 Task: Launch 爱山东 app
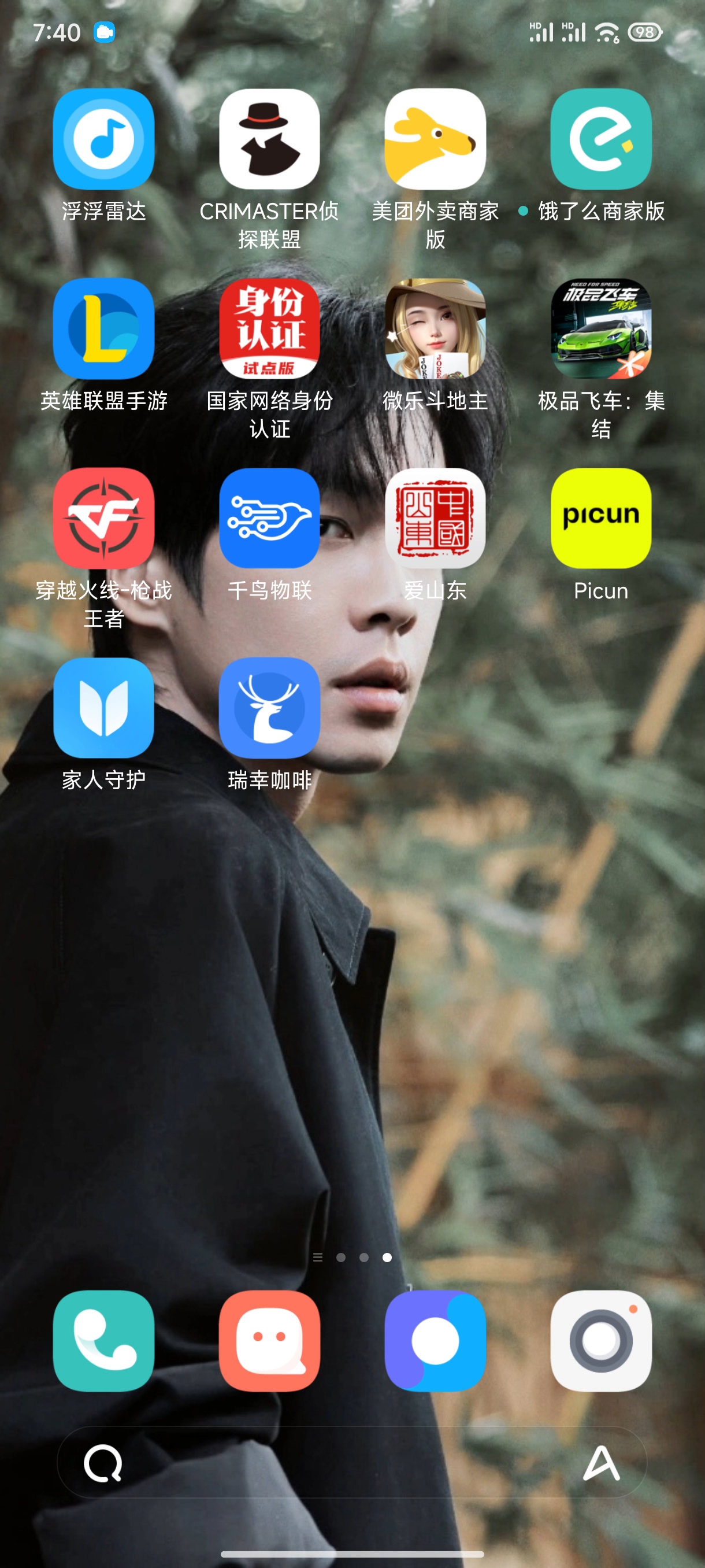point(435,518)
